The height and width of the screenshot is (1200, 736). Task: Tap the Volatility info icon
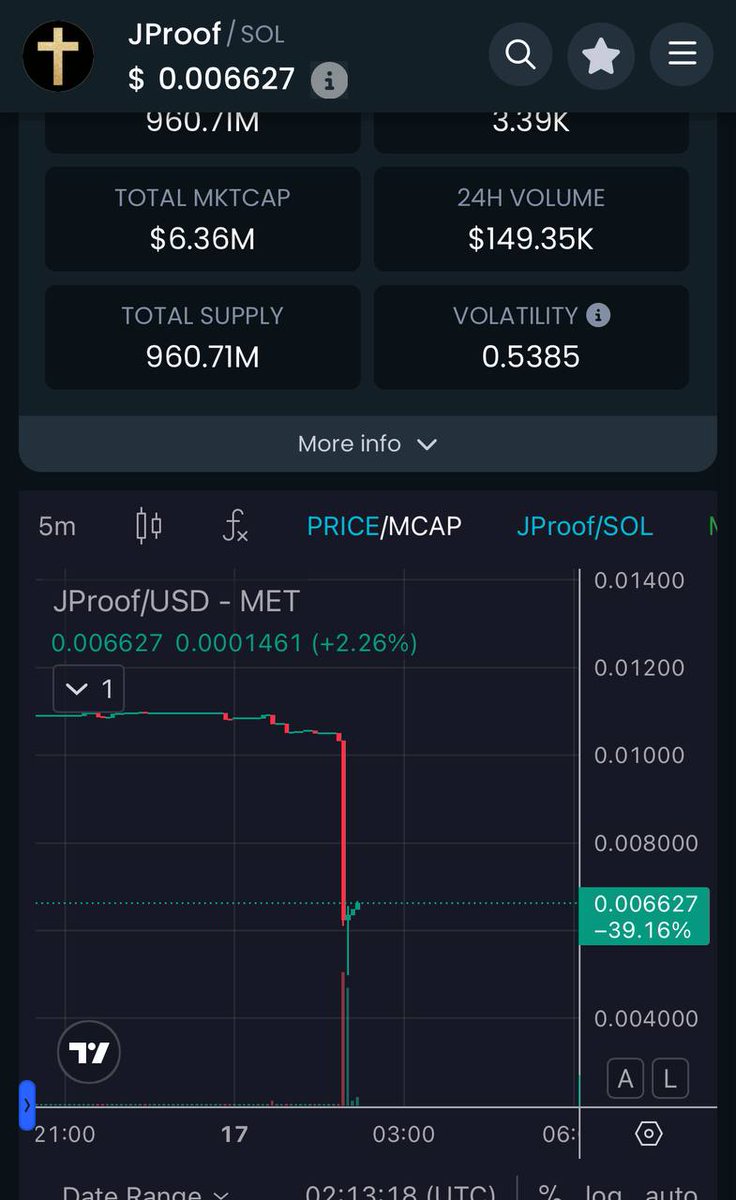(x=598, y=316)
